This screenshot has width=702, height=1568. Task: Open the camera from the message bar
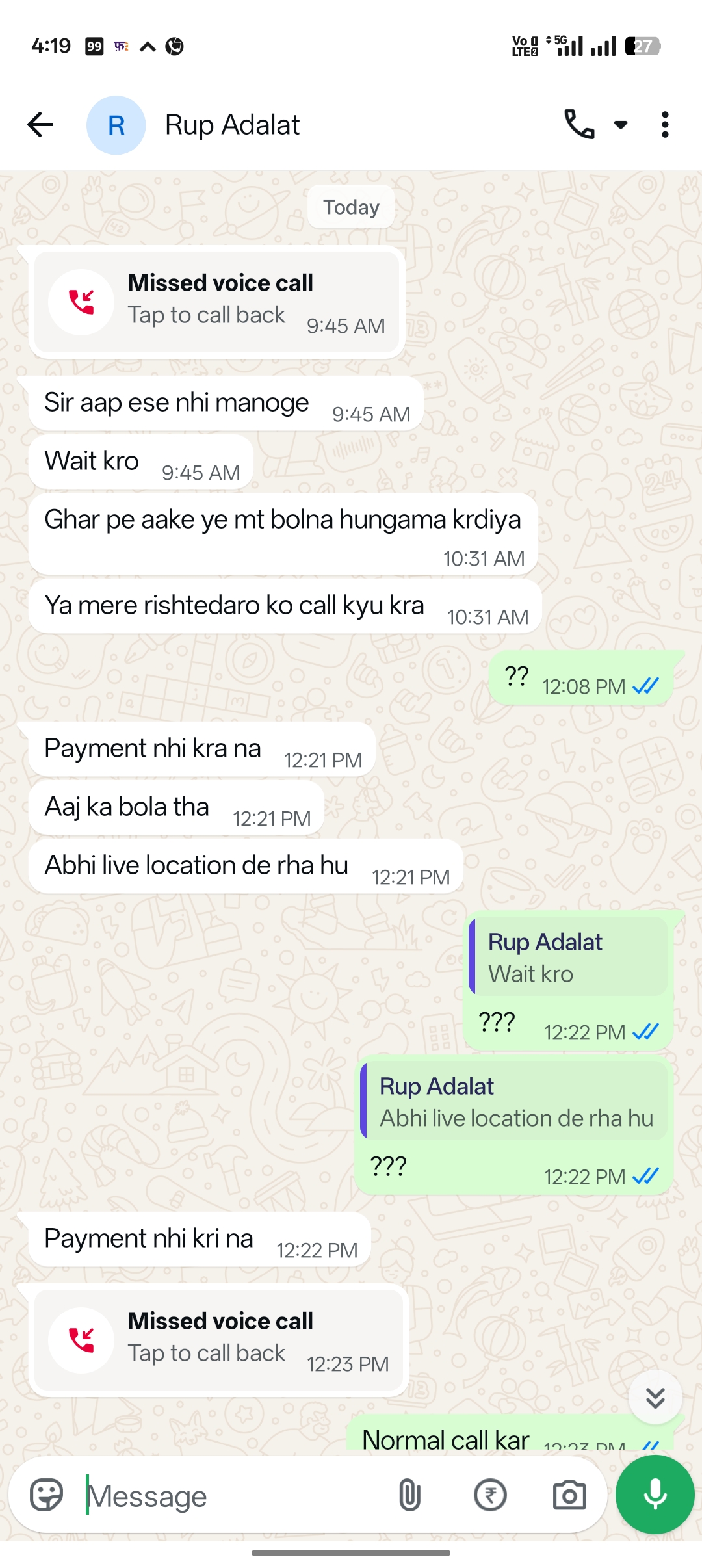569,1495
